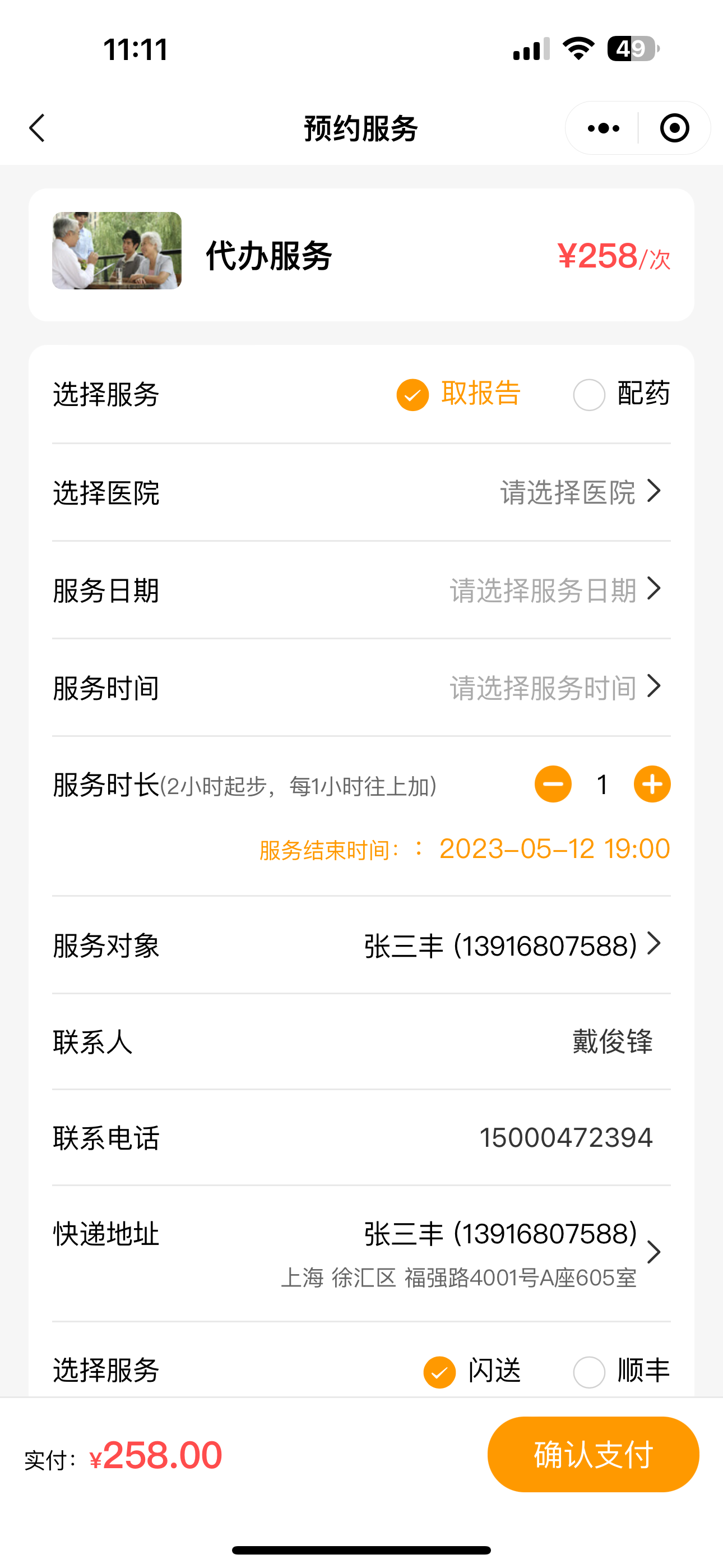The image size is (723, 1568).
Task: Increase the service duration with plus button
Action: point(652,784)
